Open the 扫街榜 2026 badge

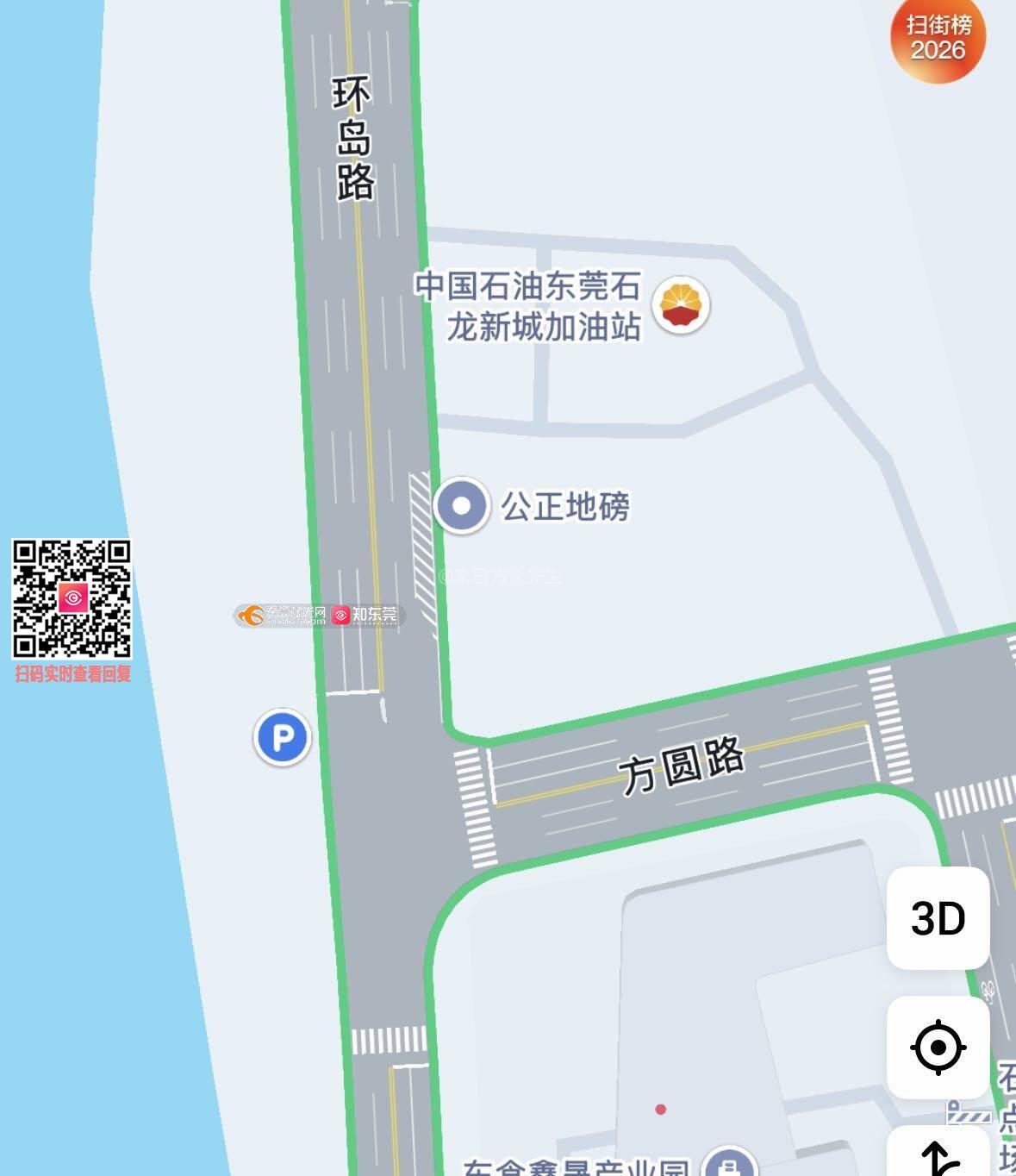tap(938, 38)
